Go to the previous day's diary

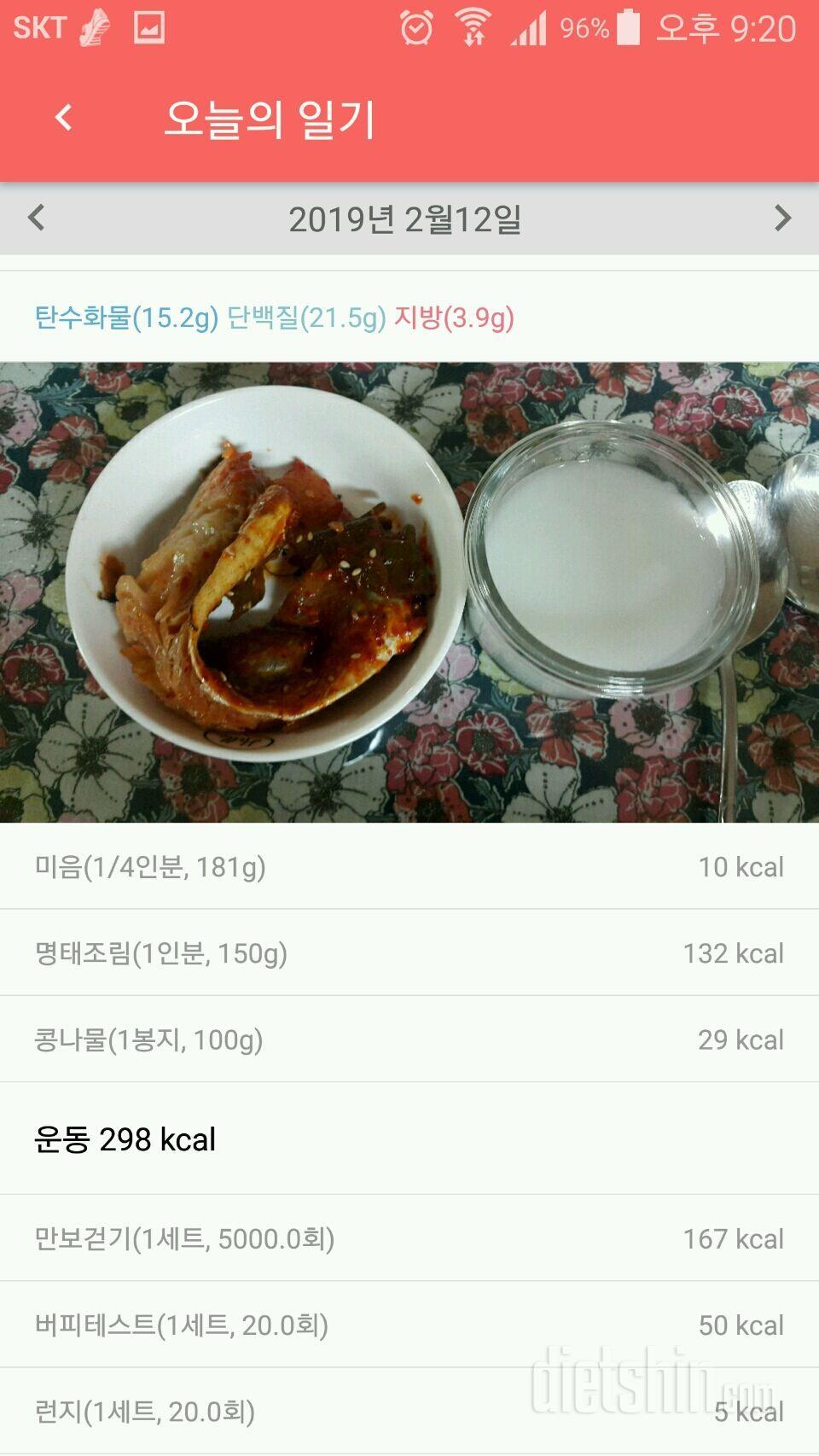point(36,218)
